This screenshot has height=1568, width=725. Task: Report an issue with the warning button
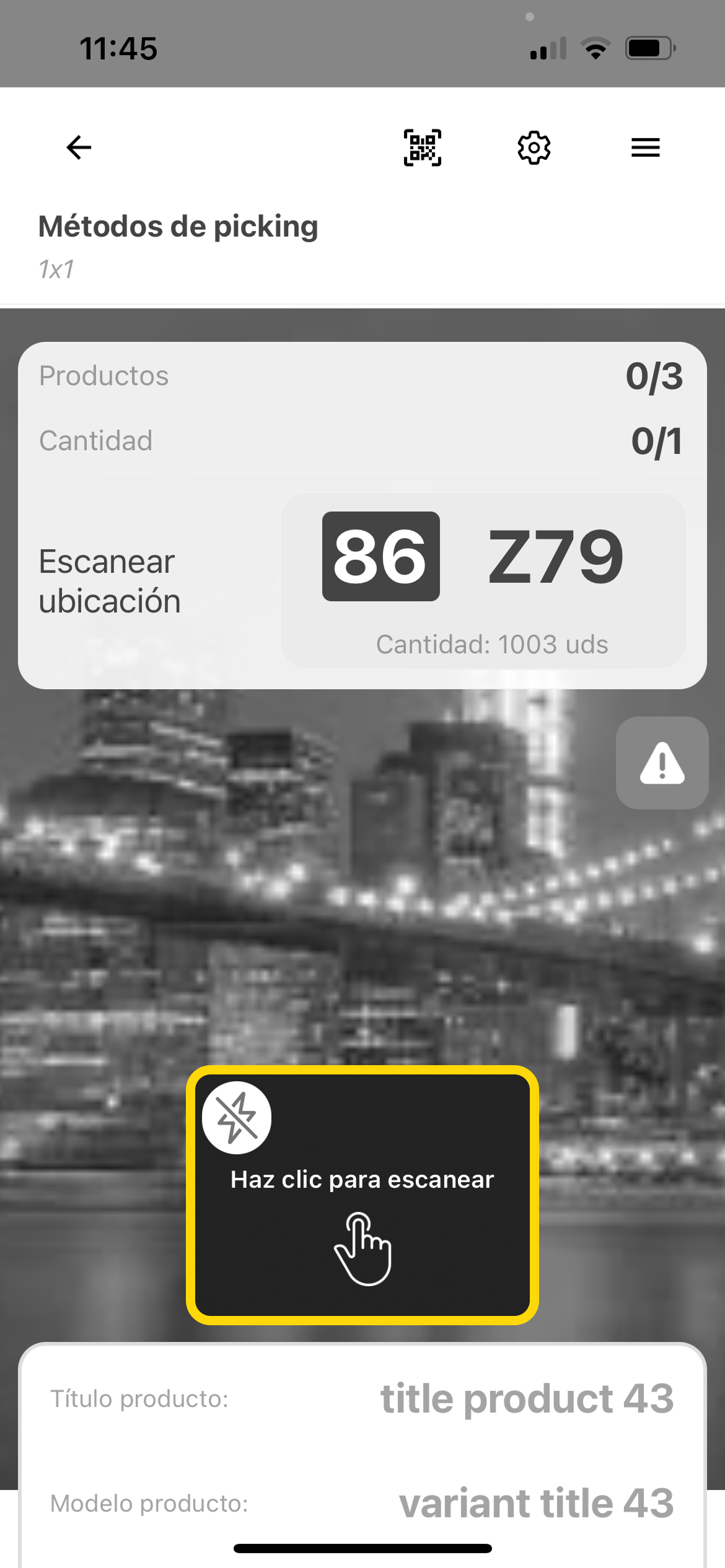[x=662, y=763]
